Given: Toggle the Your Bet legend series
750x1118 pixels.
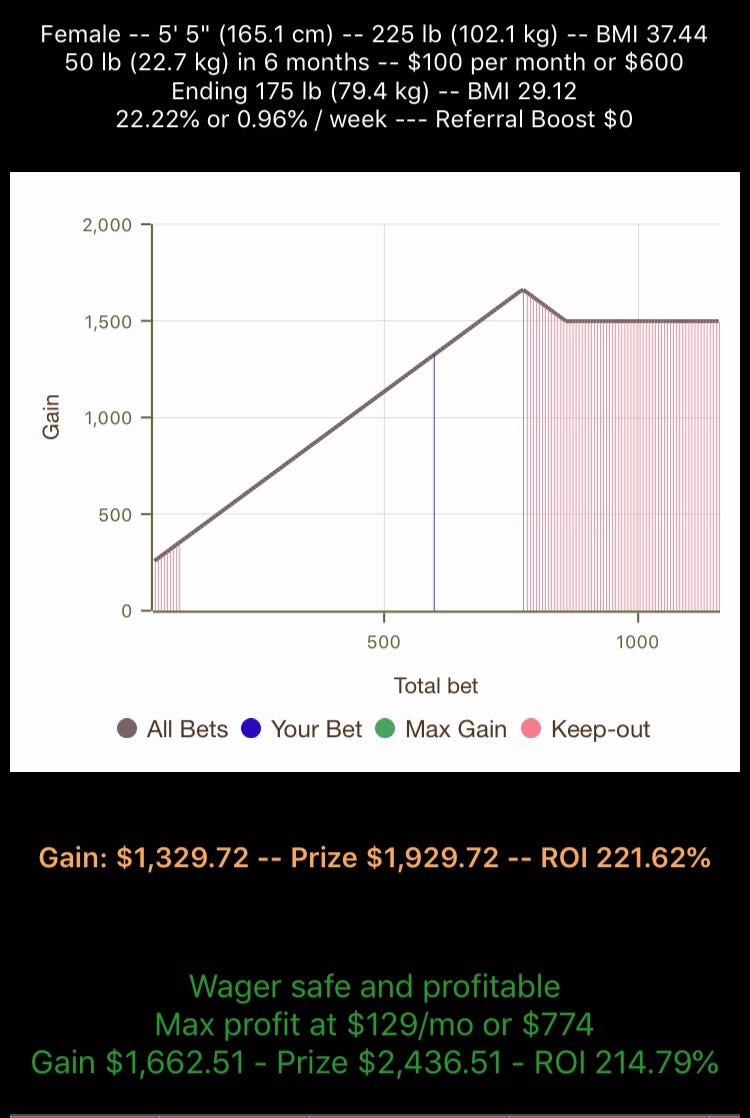Looking at the screenshot, I should (x=301, y=729).
